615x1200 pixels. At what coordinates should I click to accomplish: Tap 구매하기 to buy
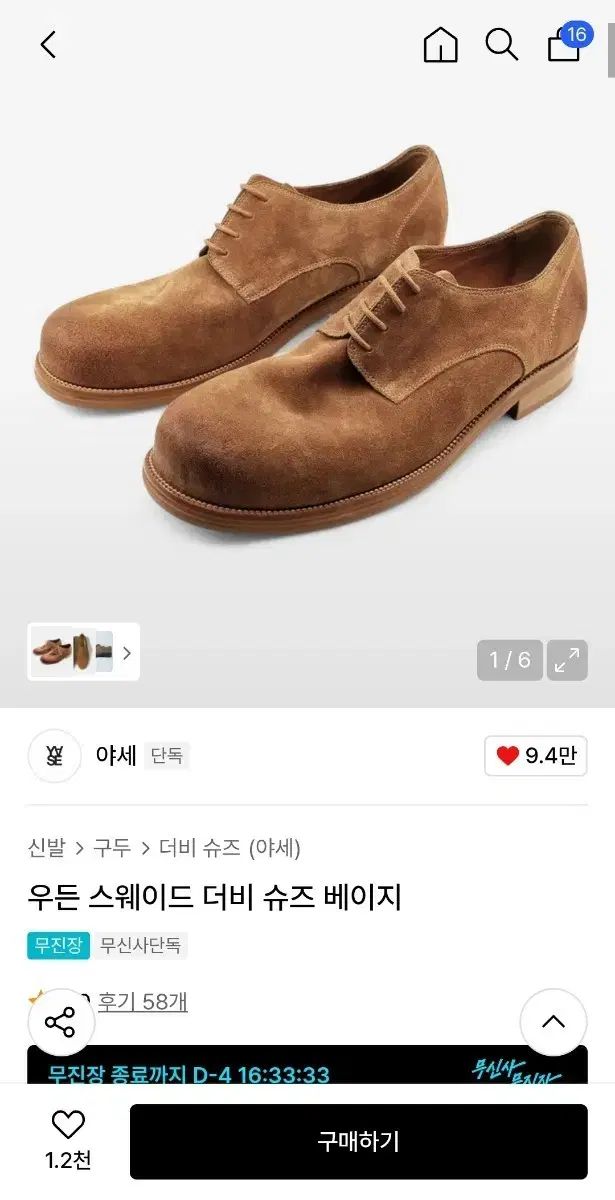(x=358, y=1141)
